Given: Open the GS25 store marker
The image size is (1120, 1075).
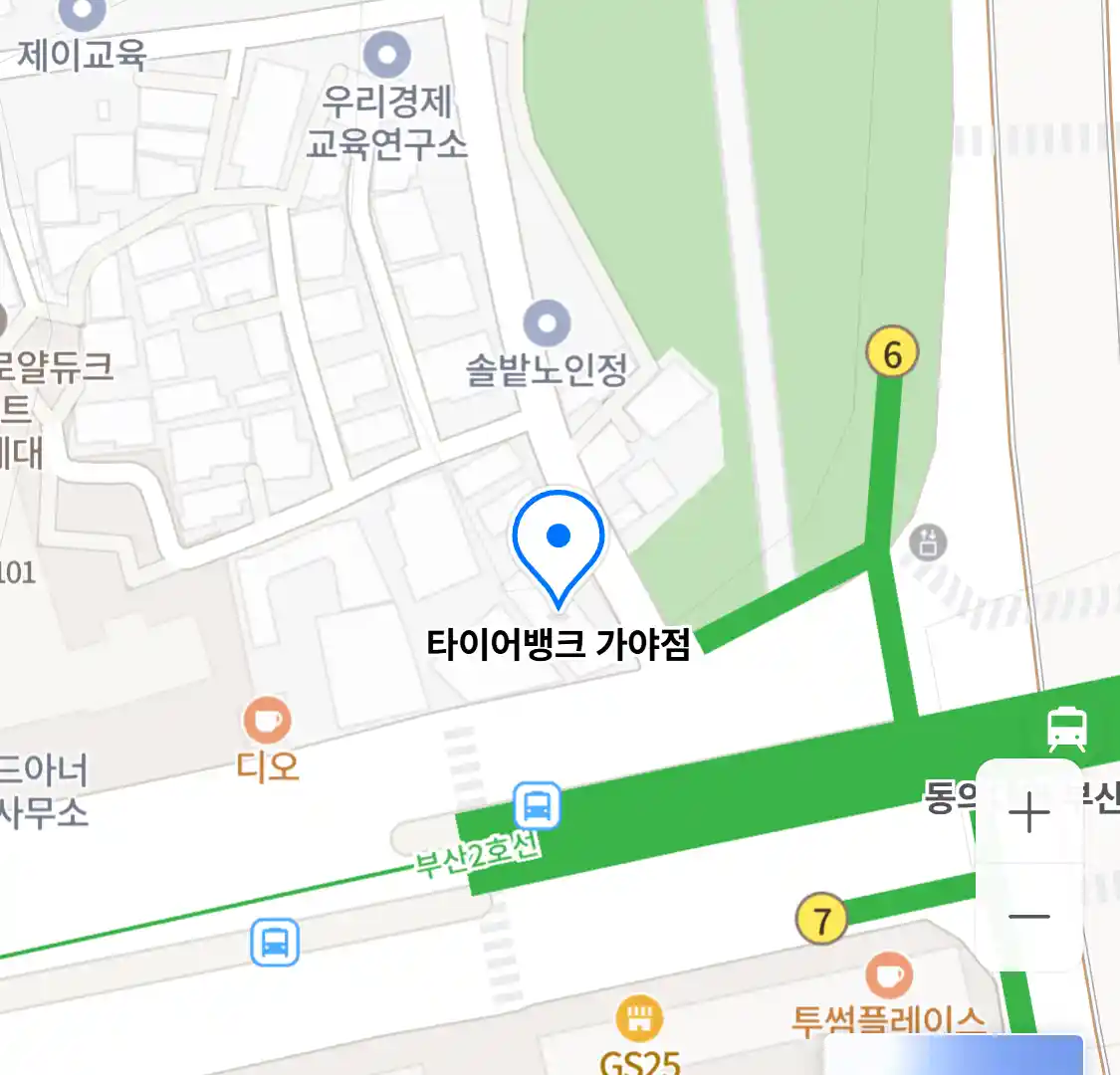Looking at the screenshot, I should (x=639, y=1018).
